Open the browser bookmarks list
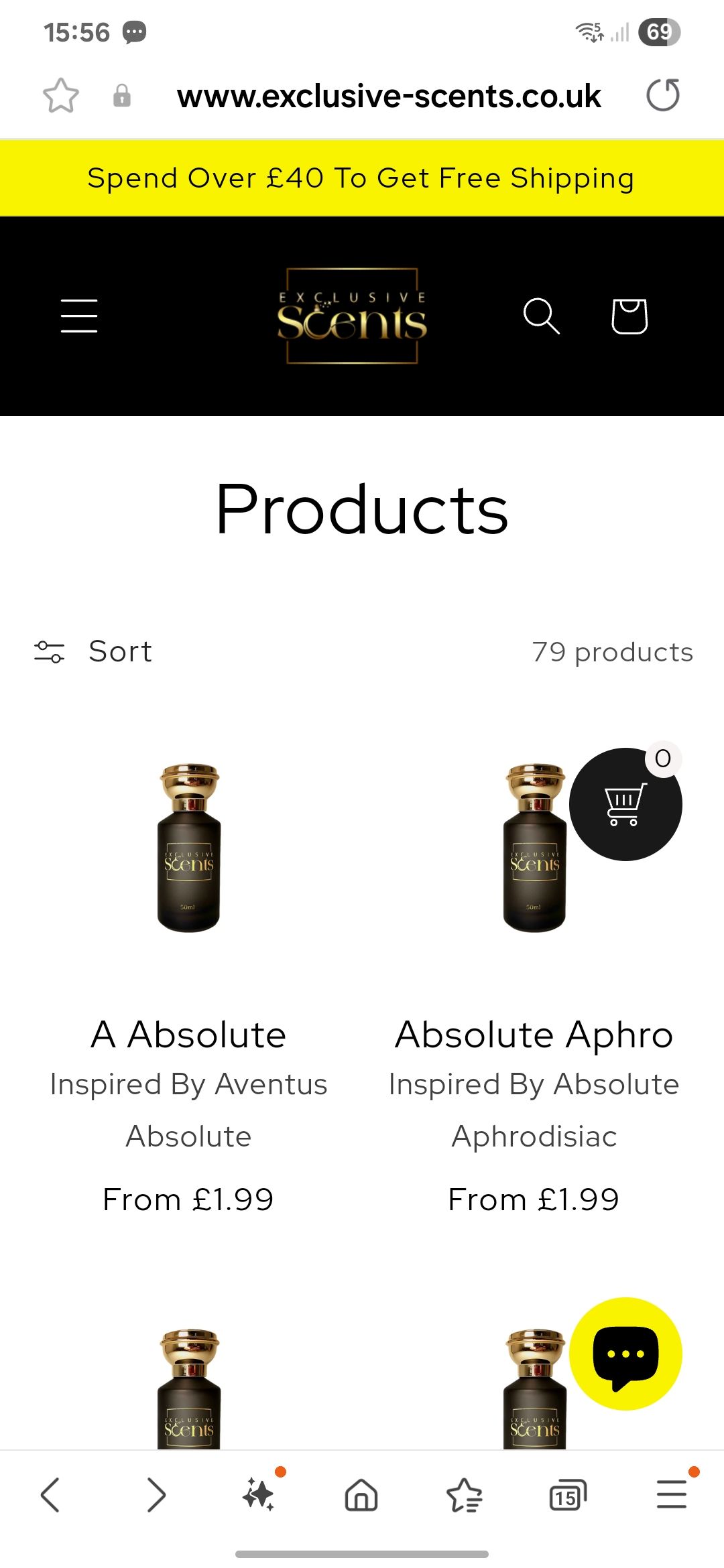The image size is (724, 1568). [x=464, y=1494]
